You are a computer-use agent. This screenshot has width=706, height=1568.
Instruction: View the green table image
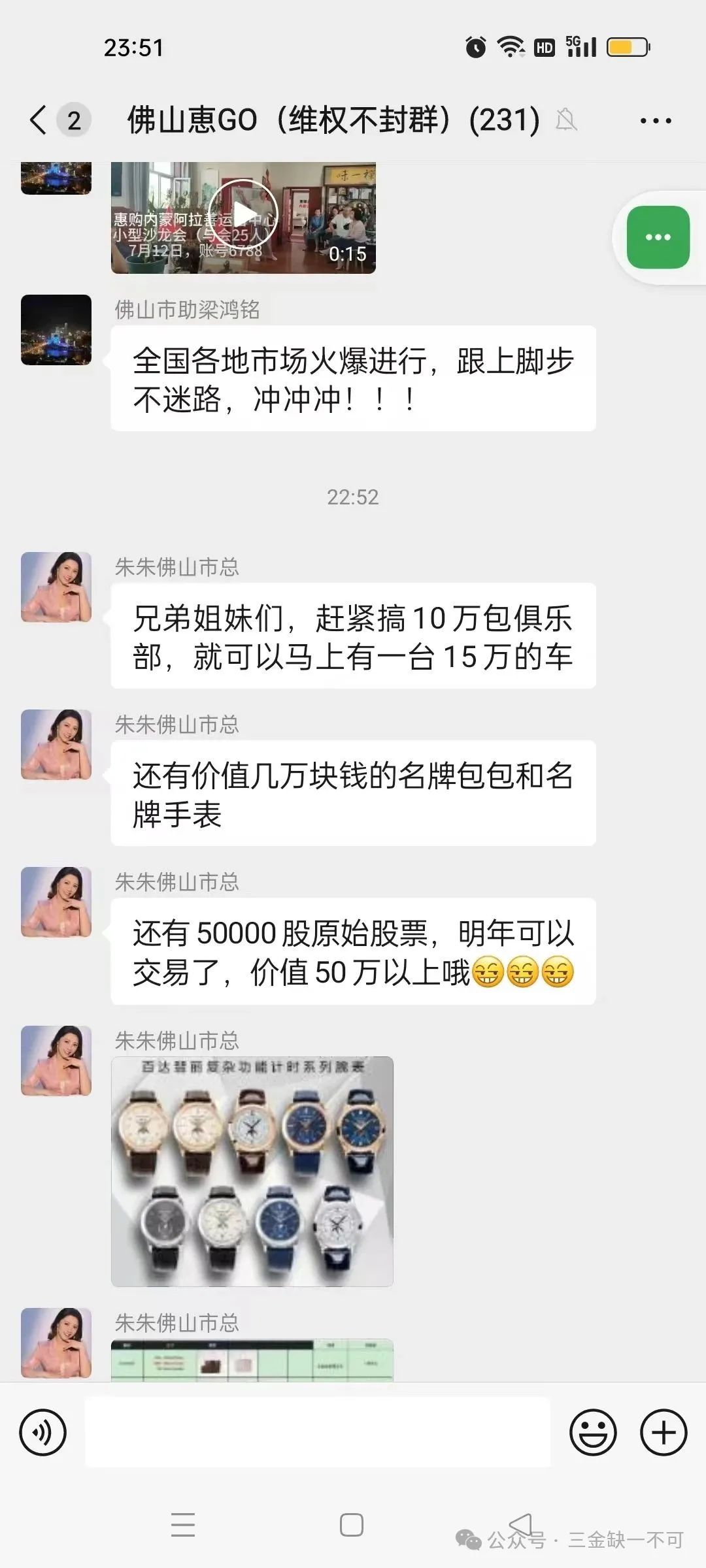point(252,1362)
